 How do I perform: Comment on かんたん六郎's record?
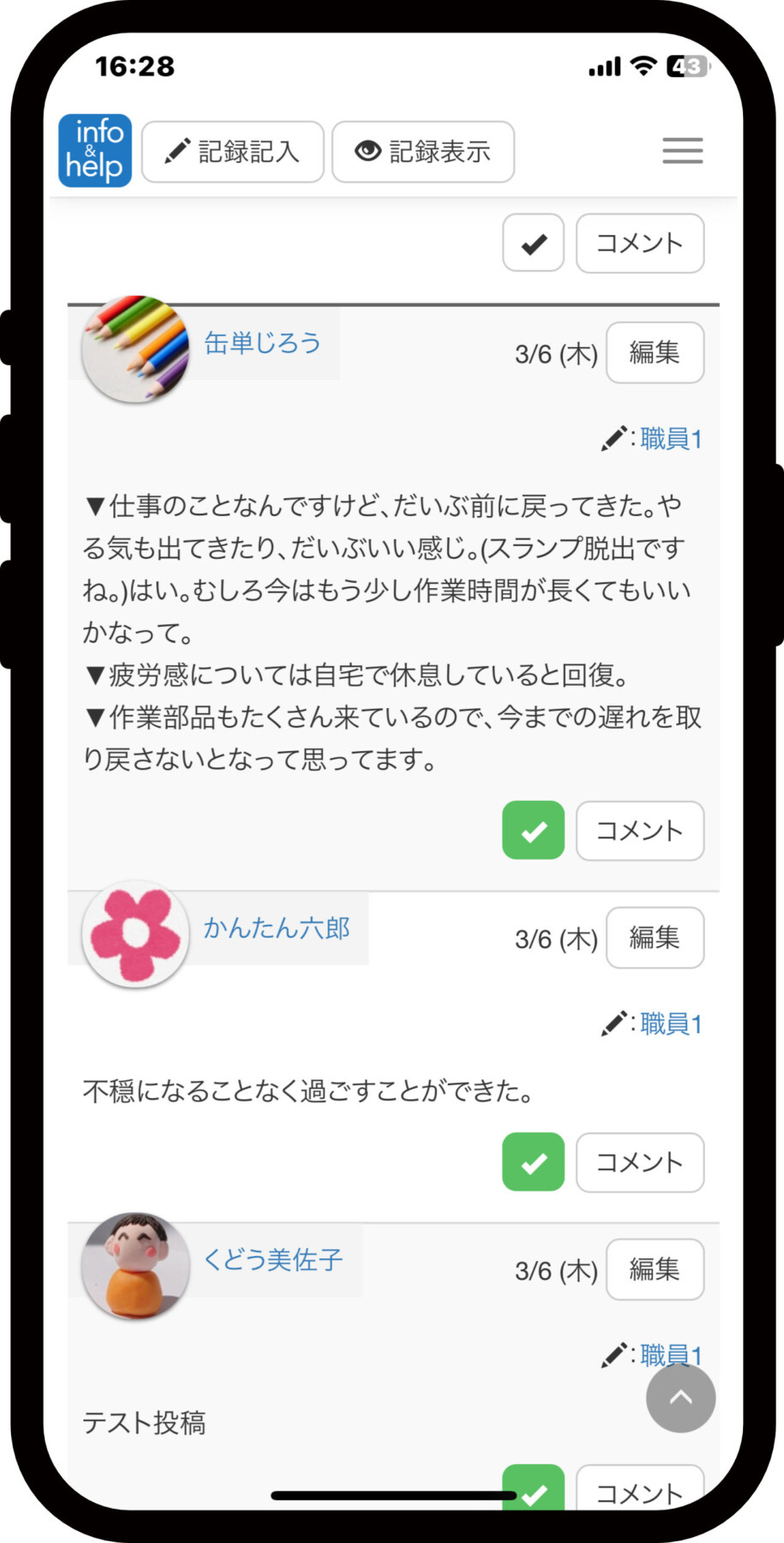coord(639,1162)
